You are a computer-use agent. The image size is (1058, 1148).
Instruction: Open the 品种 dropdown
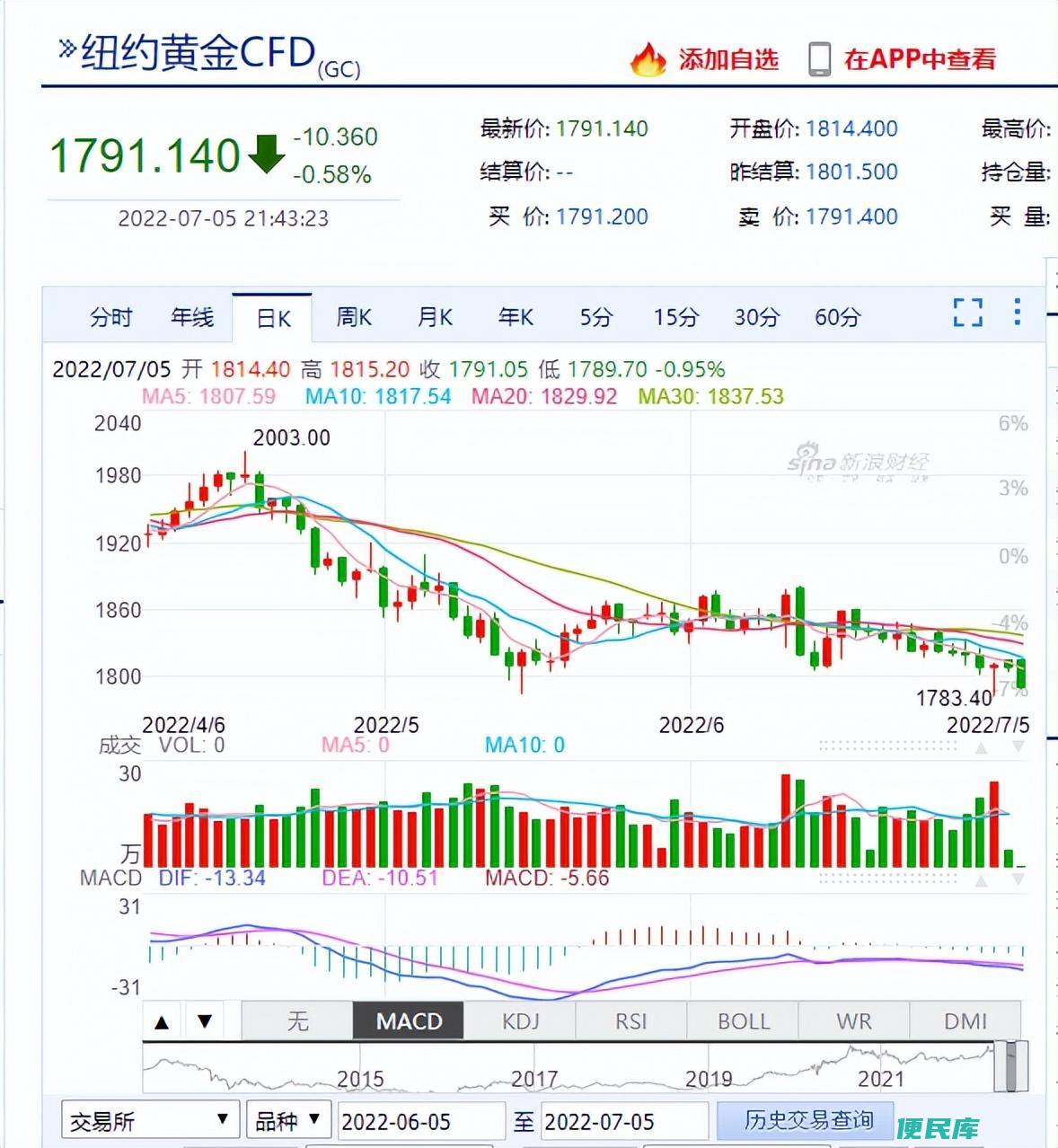(288, 1121)
